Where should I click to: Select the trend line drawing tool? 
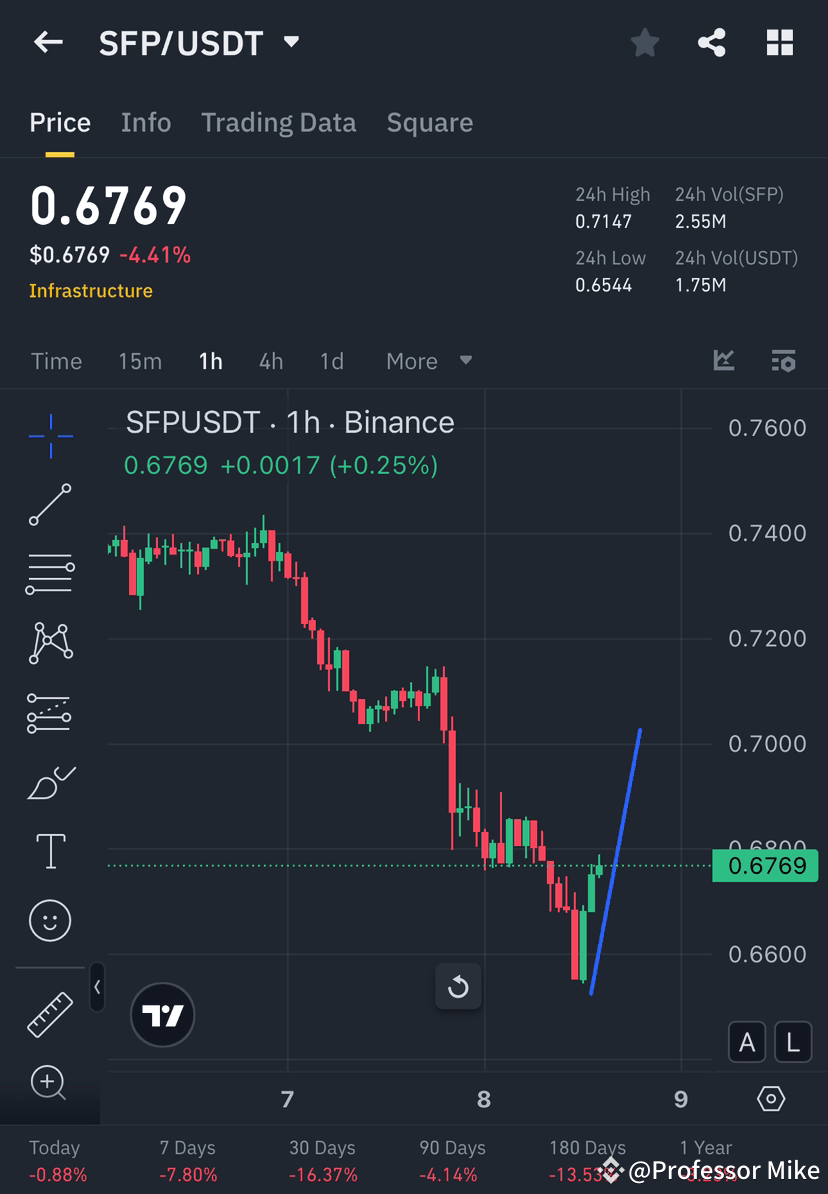point(50,505)
